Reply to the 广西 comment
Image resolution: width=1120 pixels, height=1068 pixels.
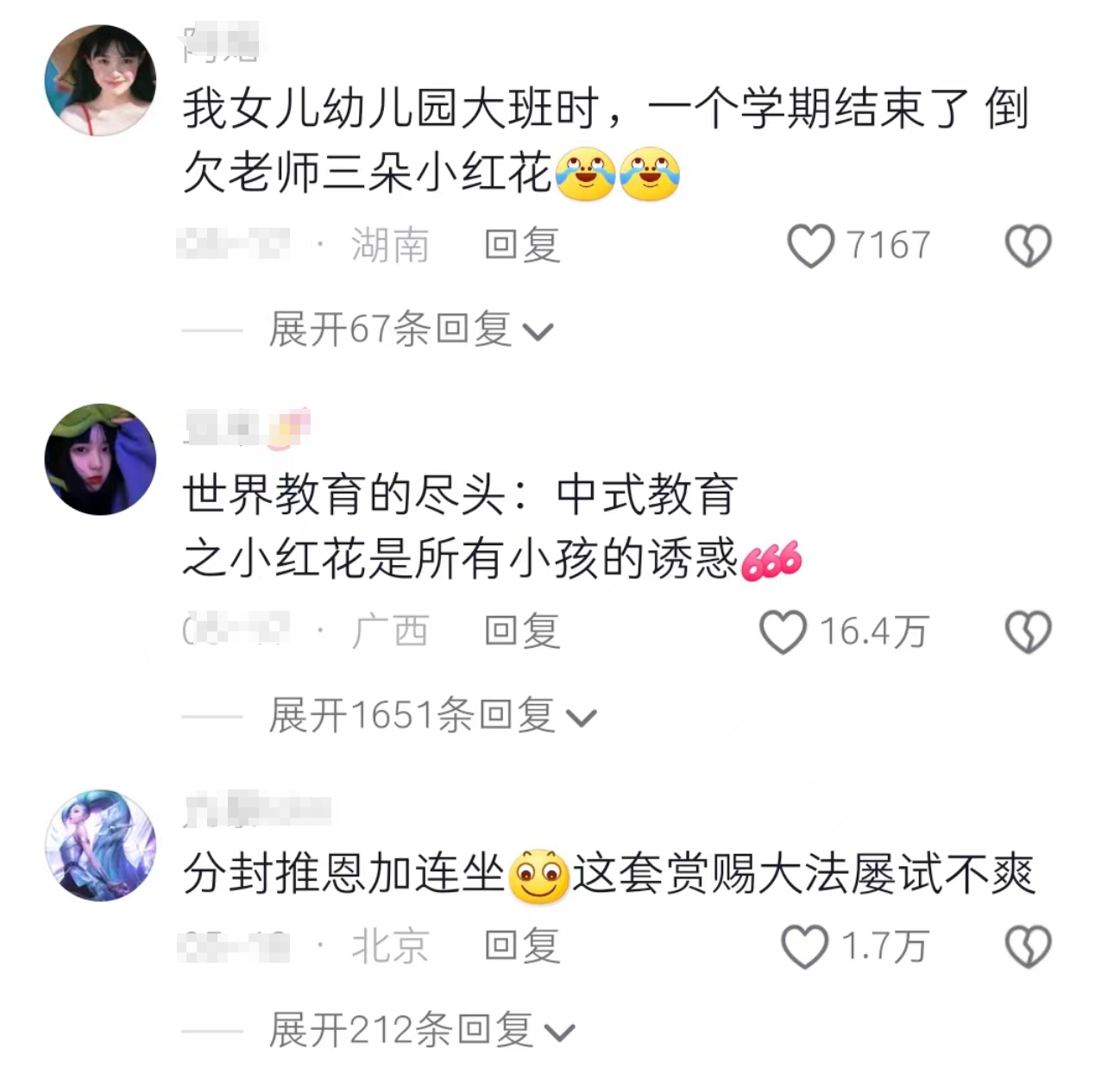click(522, 631)
